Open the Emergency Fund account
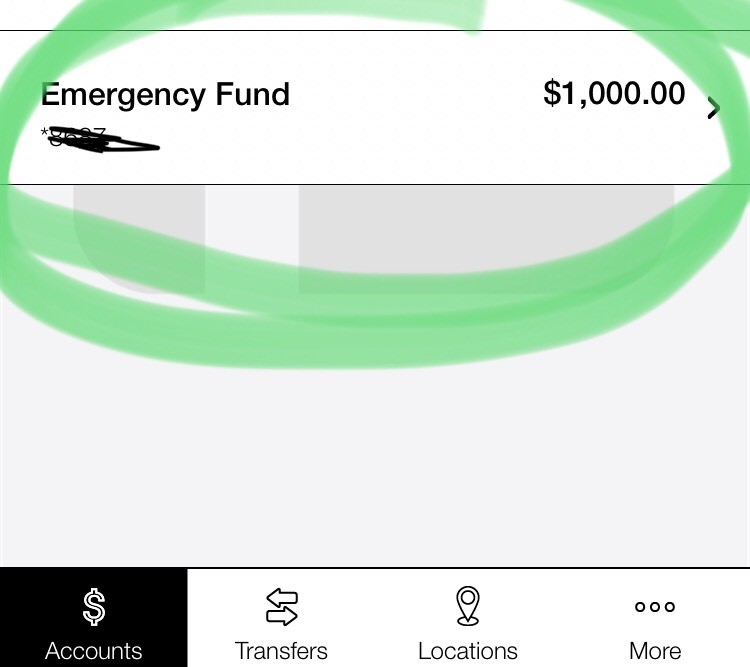The height and width of the screenshot is (667, 750). [x=375, y=108]
